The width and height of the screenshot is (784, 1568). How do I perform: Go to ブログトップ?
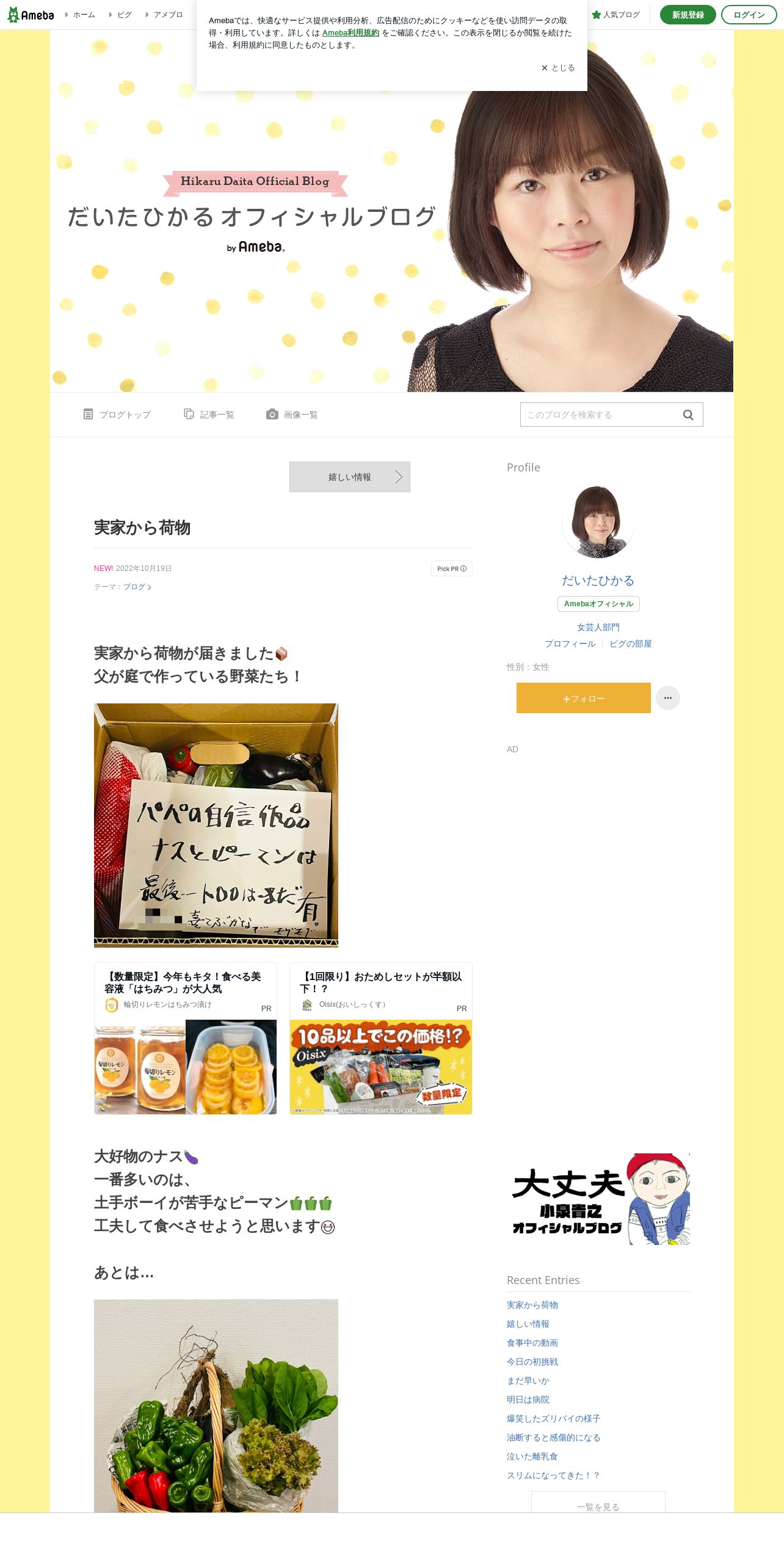(117, 415)
